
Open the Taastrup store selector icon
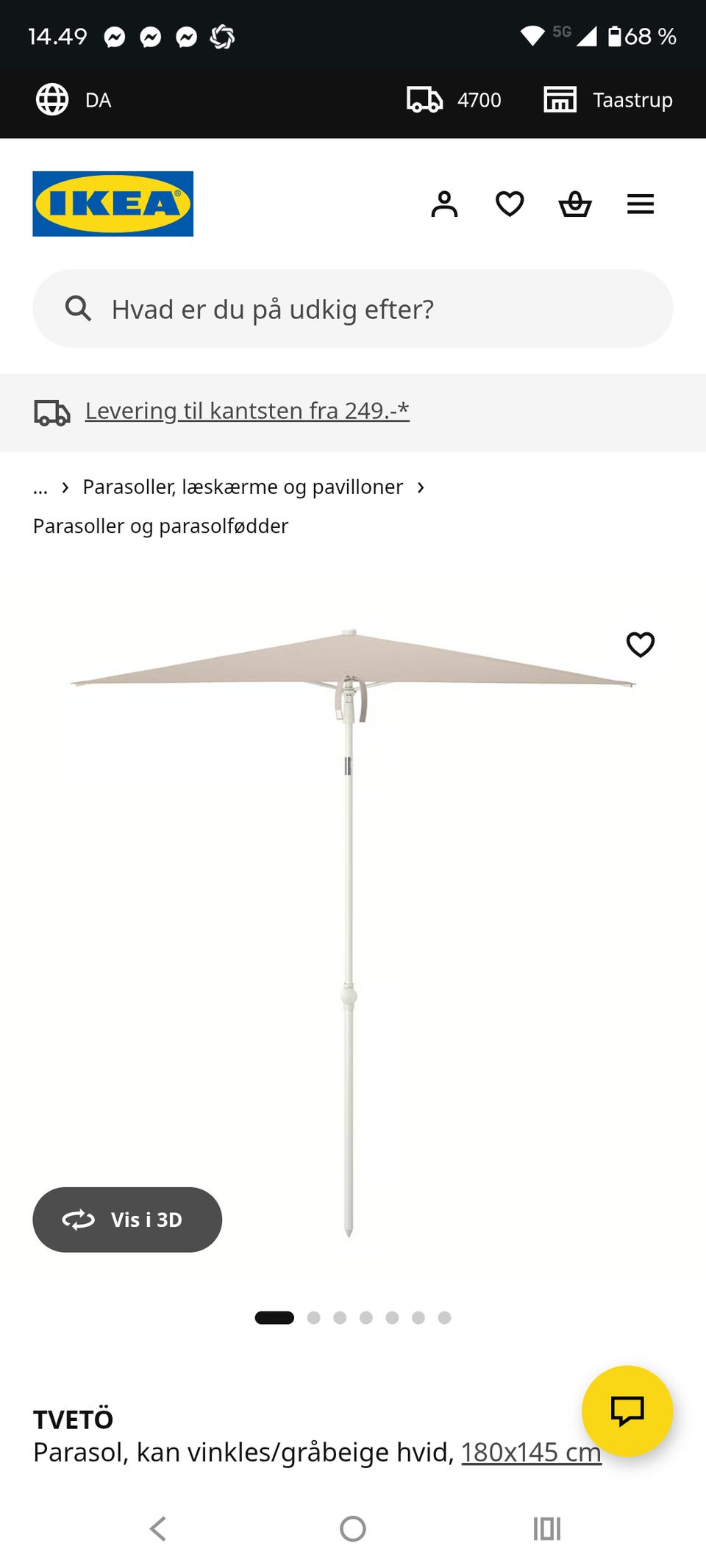click(560, 99)
